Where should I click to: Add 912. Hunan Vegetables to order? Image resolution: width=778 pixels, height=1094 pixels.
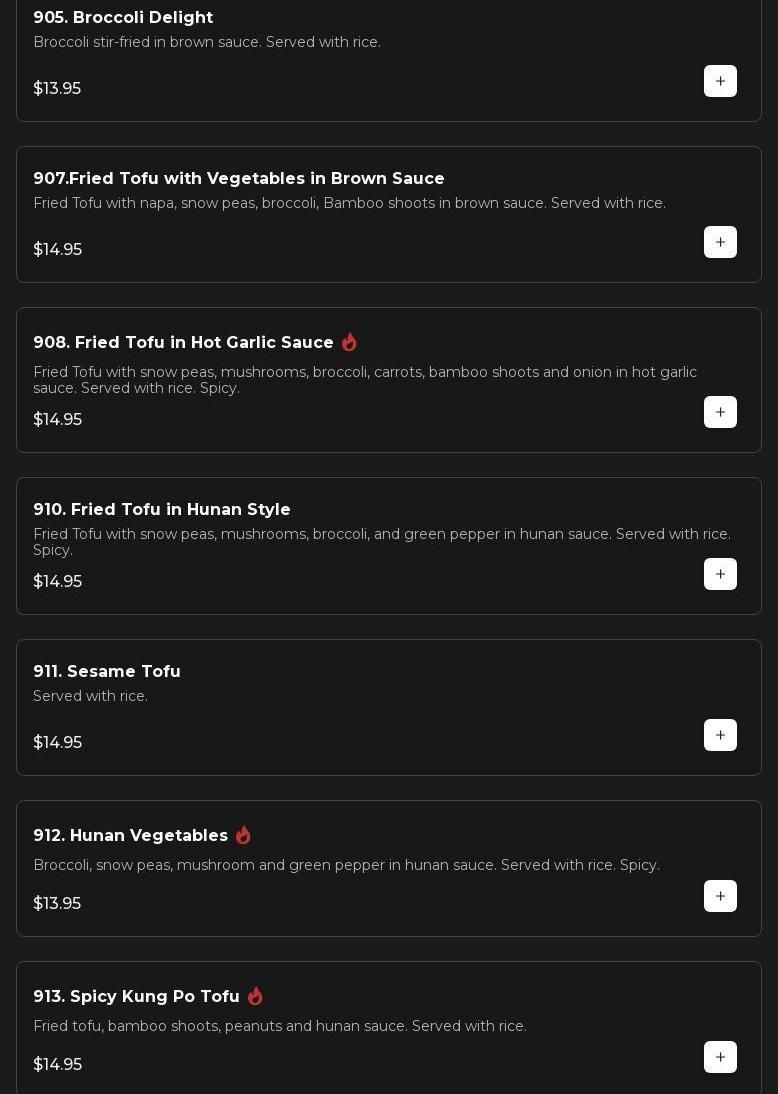coord(720,896)
